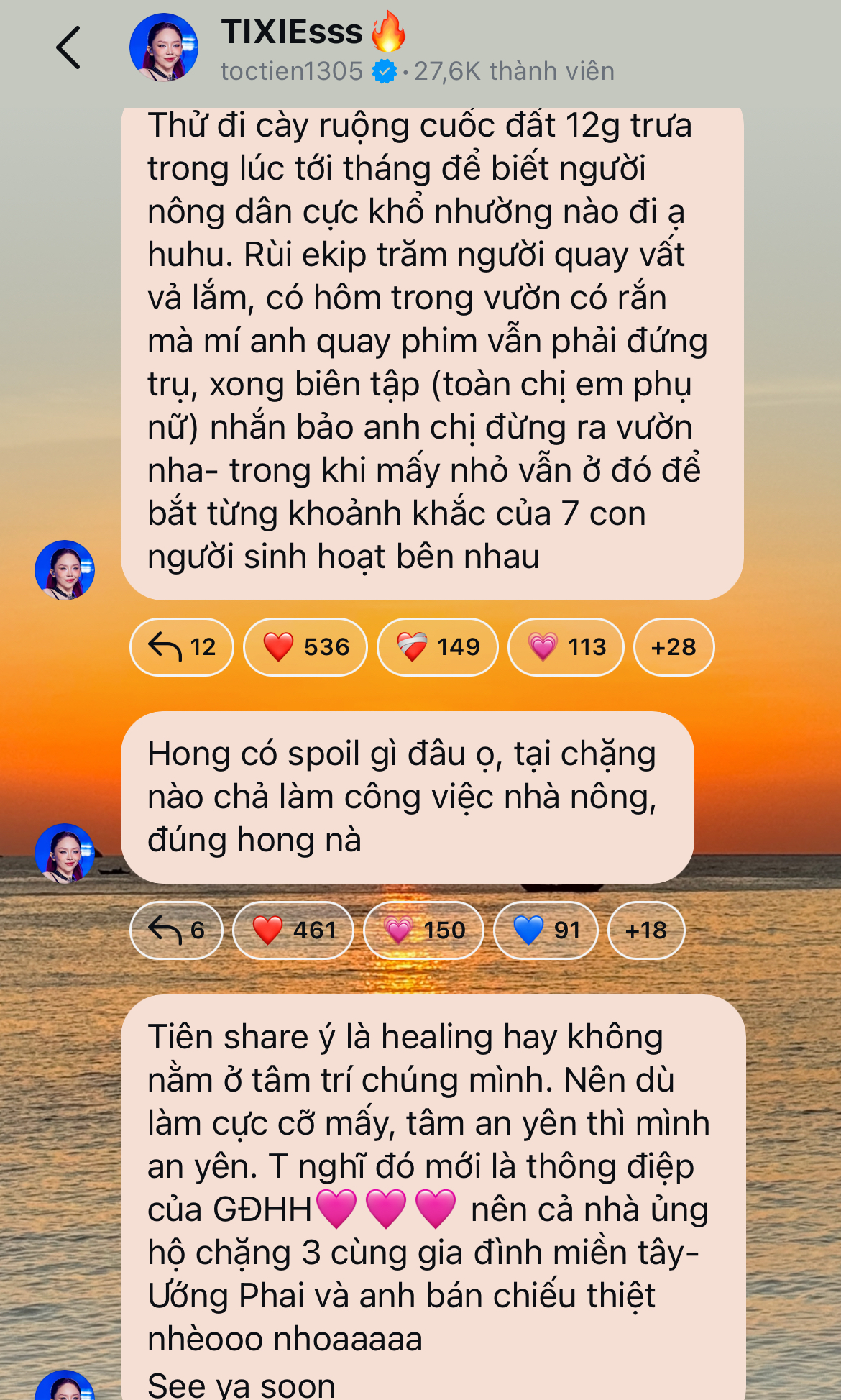Select the red heart reaction with 536 count
This screenshot has height=1400, width=841.
point(305,646)
